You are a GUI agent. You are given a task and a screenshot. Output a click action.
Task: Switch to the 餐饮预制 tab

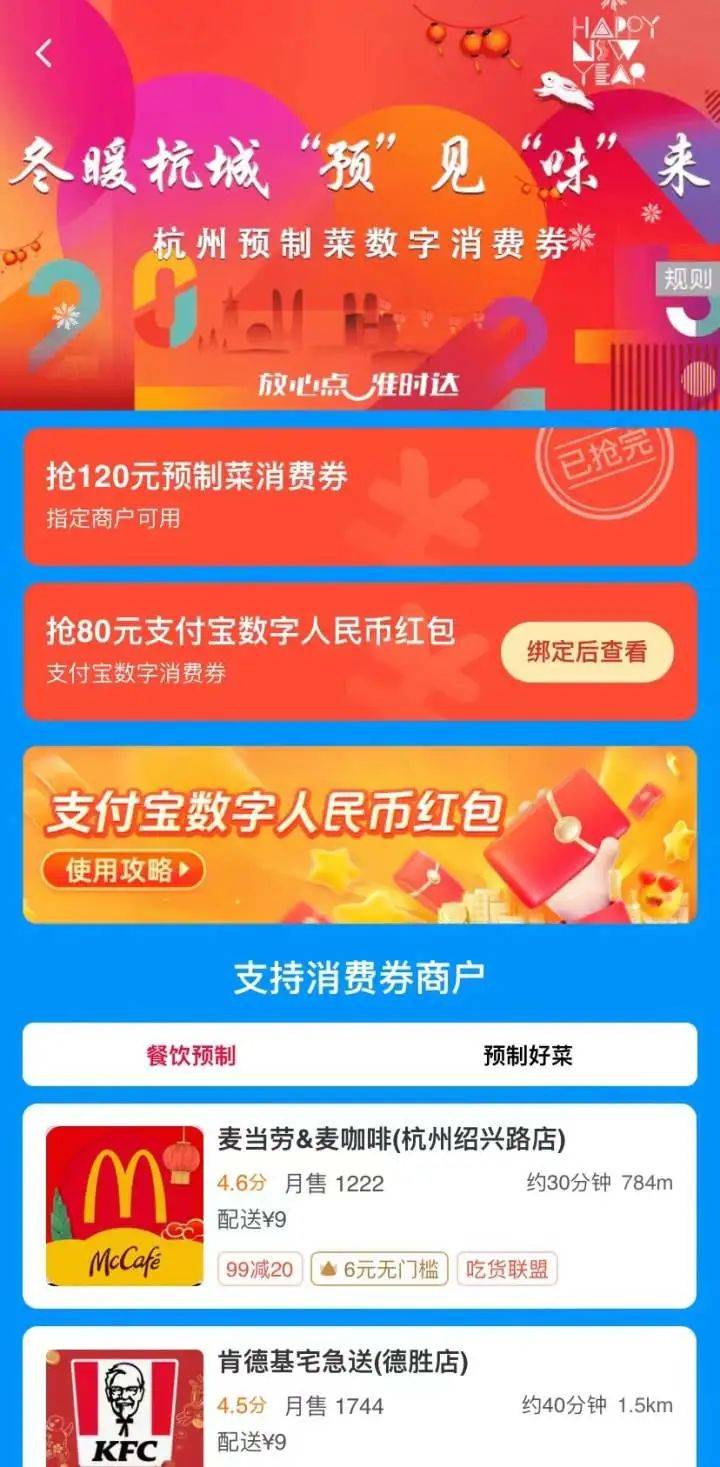pos(191,1055)
